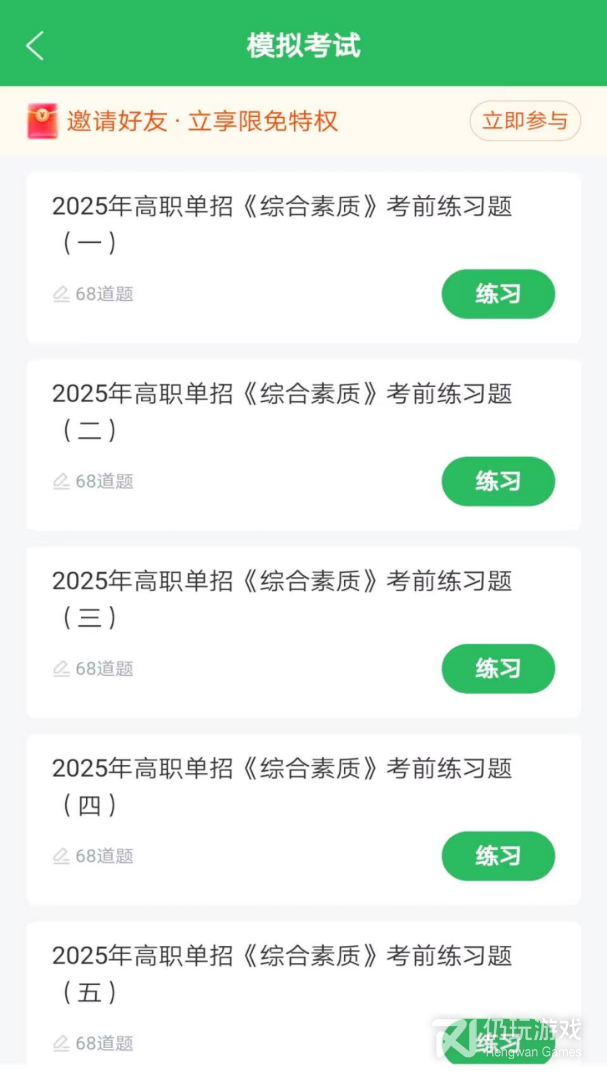Start 练习 for 考前练习题（二）

(x=498, y=481)
